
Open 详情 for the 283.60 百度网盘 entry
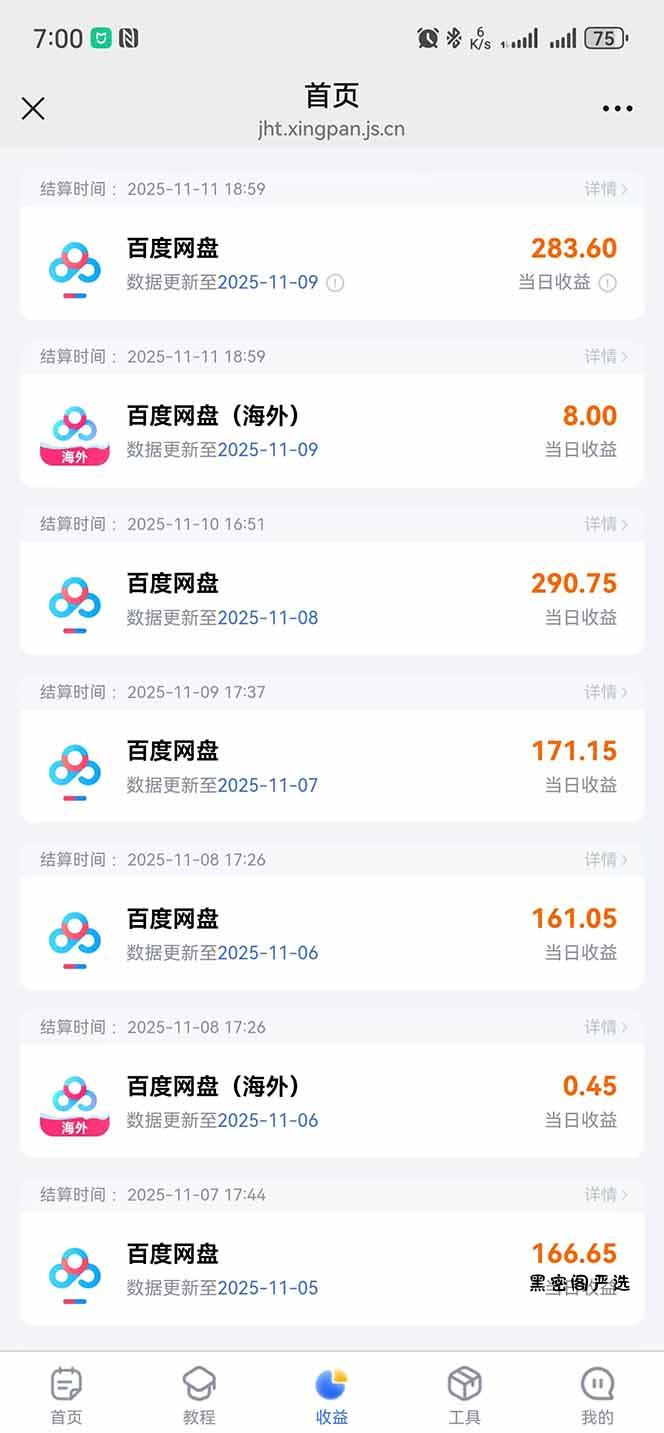tap(606, 189)
